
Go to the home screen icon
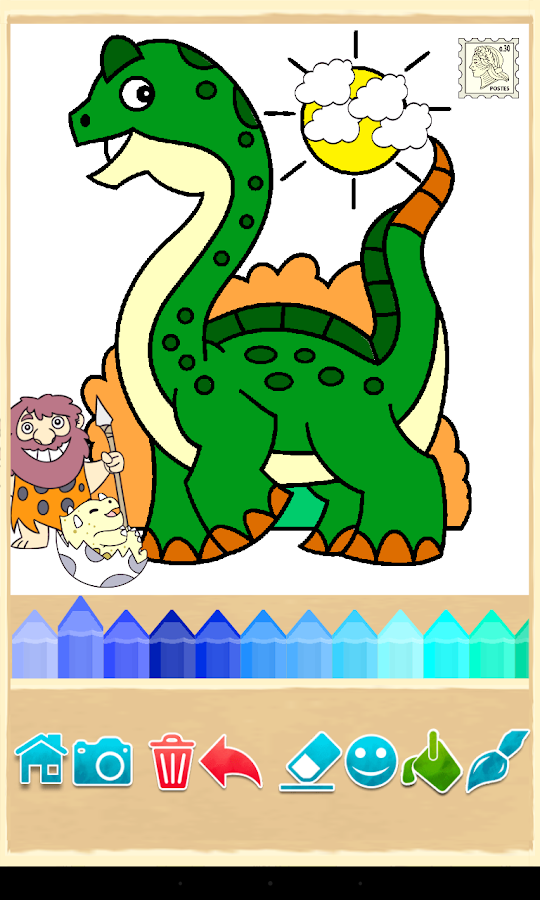(41, 759)
